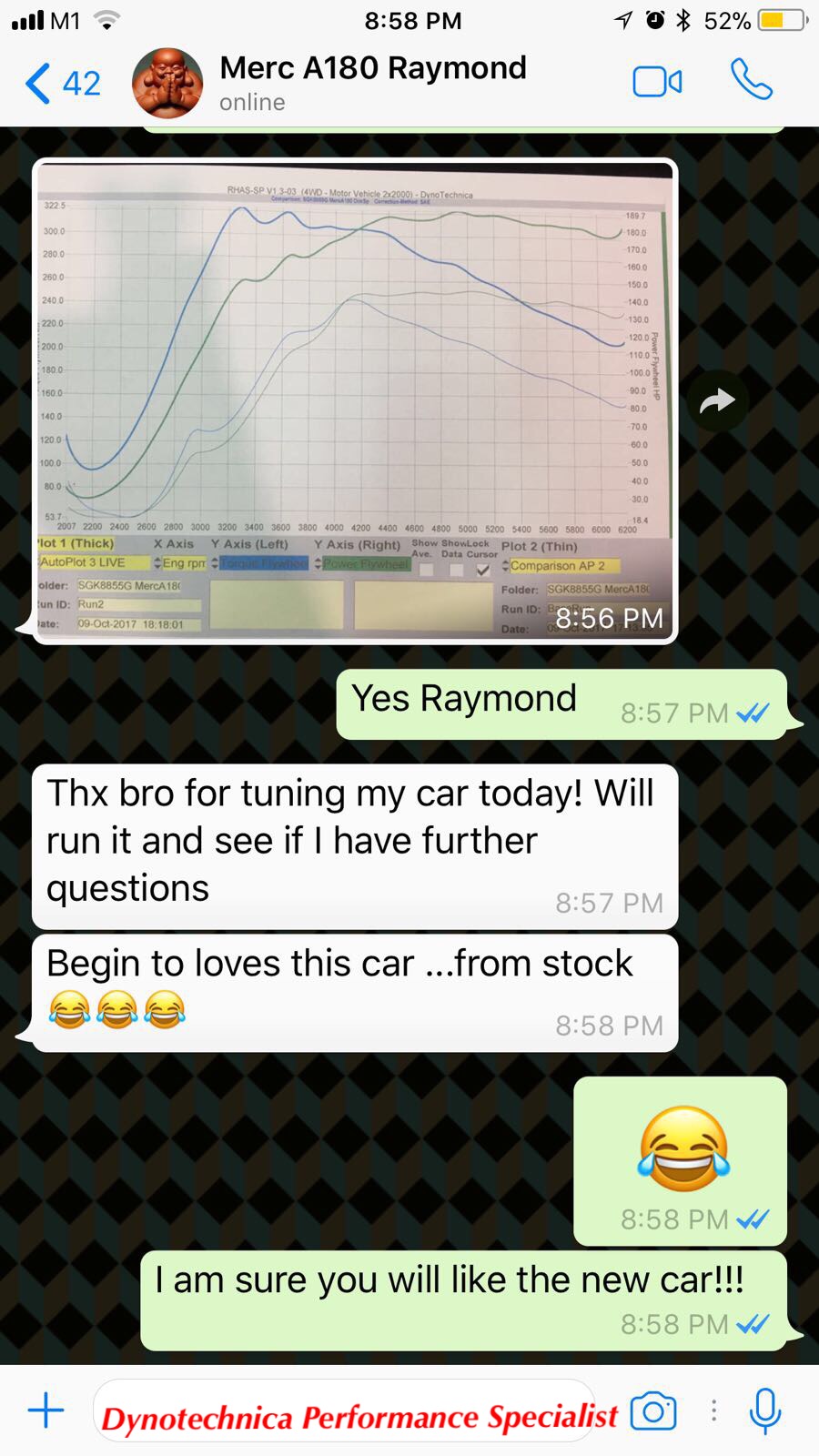Forward the dyno chart image

click(717, 400)
